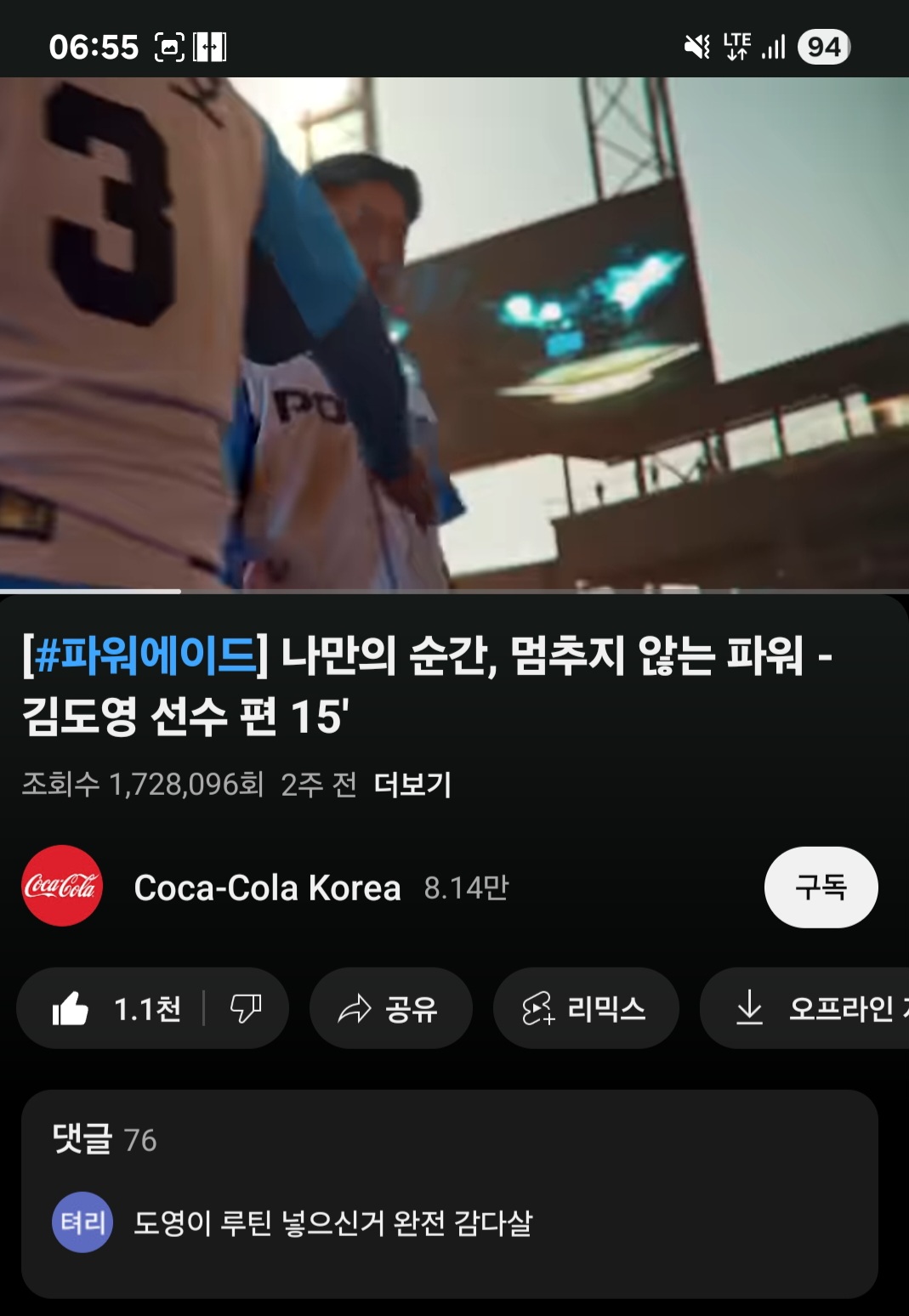Tap the video player to show controls
Screen dimensions: 909x1316
(x=454, y=333)
